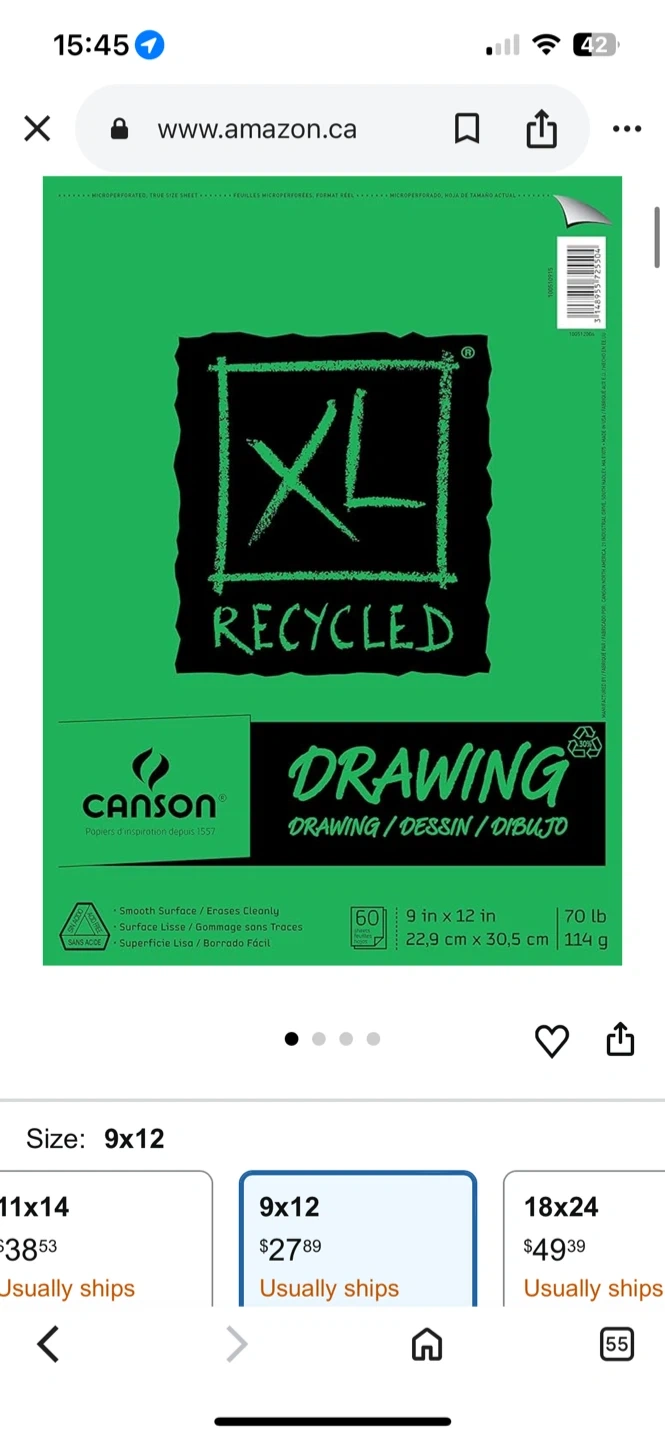Share the page from the browser toolbar
Screen dimensions: 665x1440
click(541, 128)
